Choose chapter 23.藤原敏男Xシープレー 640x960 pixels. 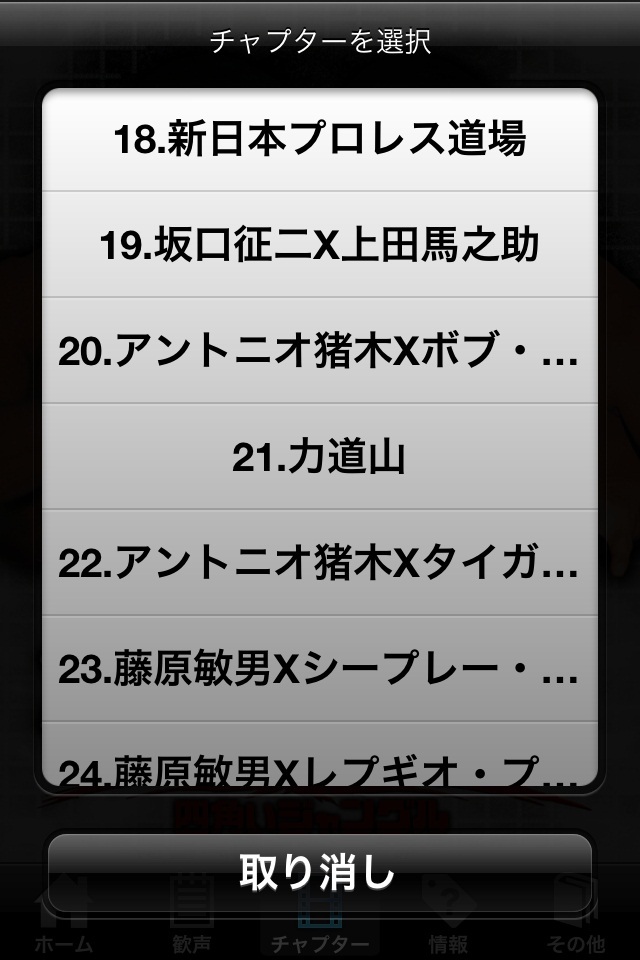(x=319, y=669)
